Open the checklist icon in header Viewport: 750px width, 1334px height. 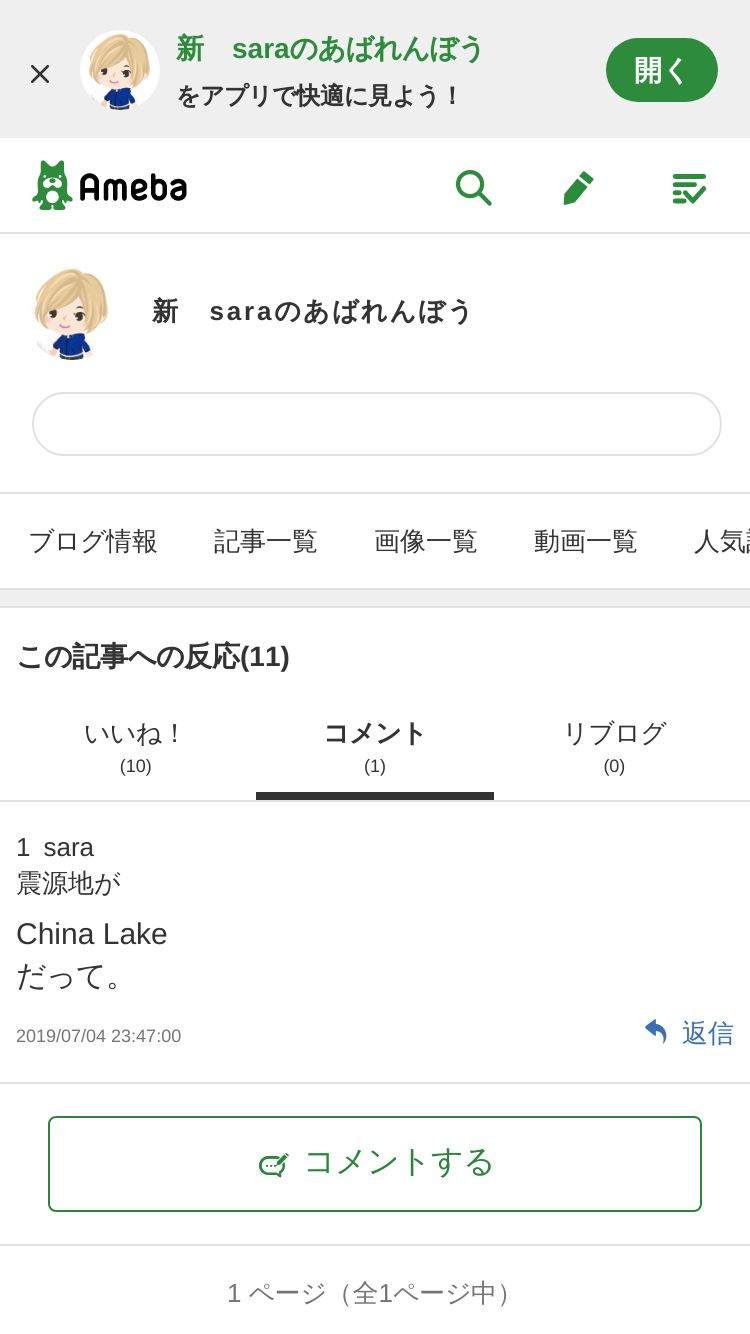(689, 187)
